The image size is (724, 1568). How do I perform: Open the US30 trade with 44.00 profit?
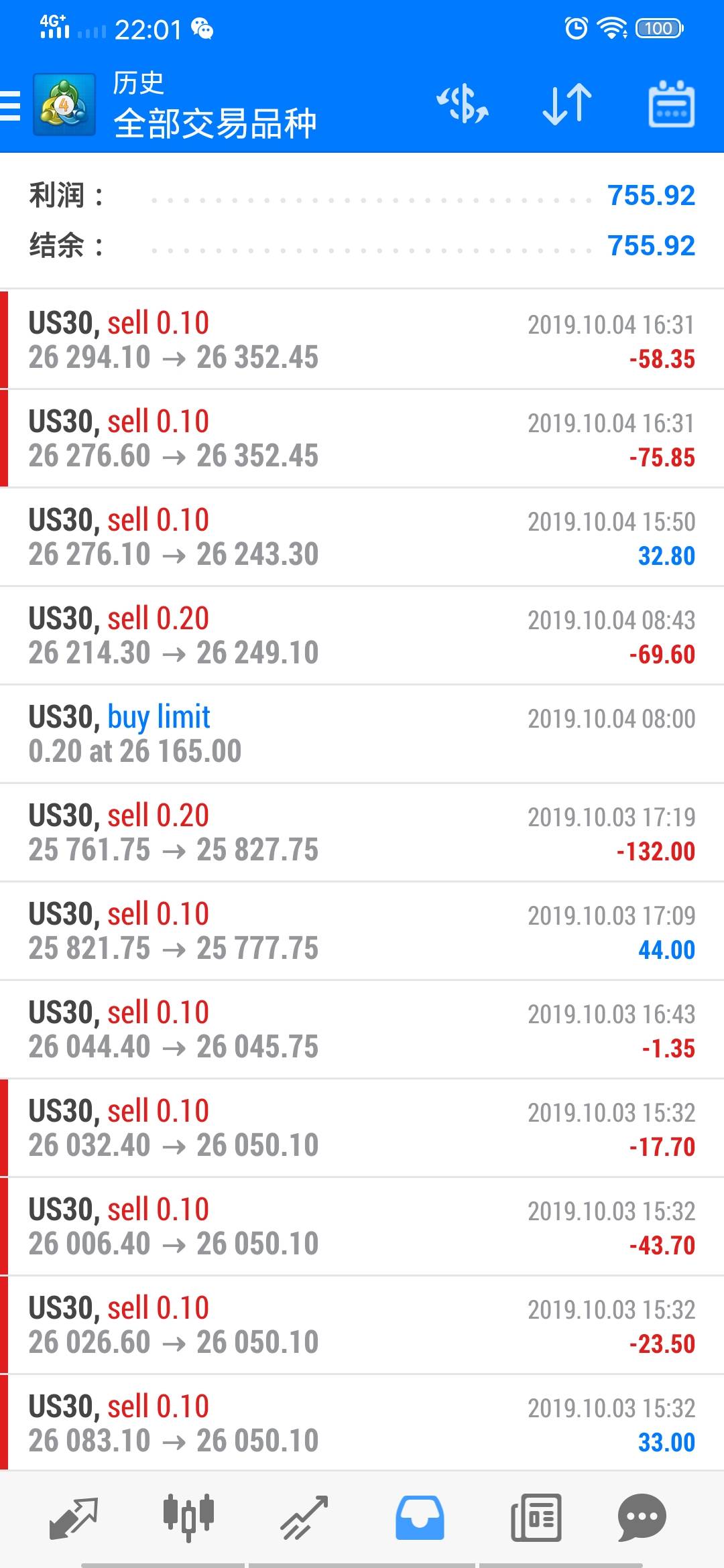[362, 931]
